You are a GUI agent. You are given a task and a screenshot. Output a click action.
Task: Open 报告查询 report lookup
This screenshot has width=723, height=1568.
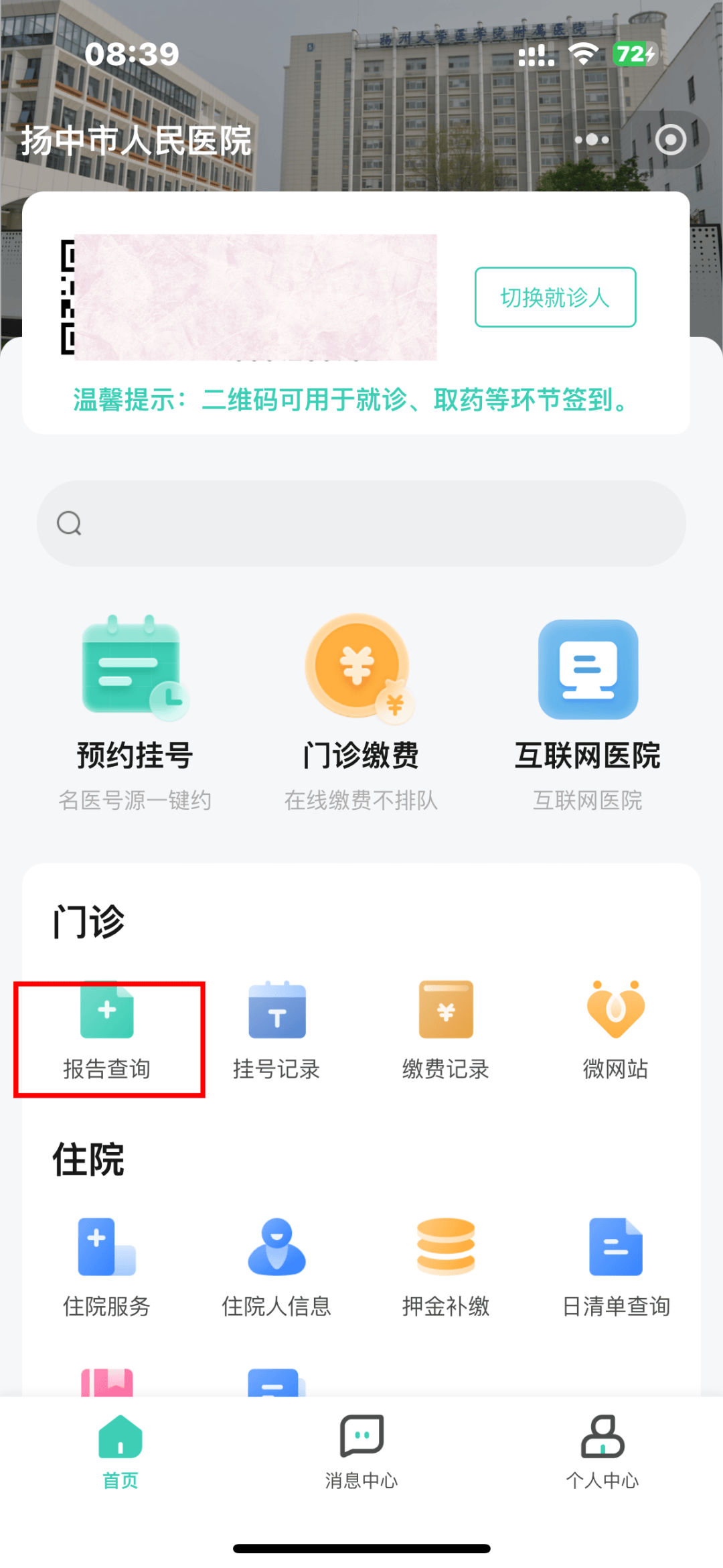click(107, 1032)
